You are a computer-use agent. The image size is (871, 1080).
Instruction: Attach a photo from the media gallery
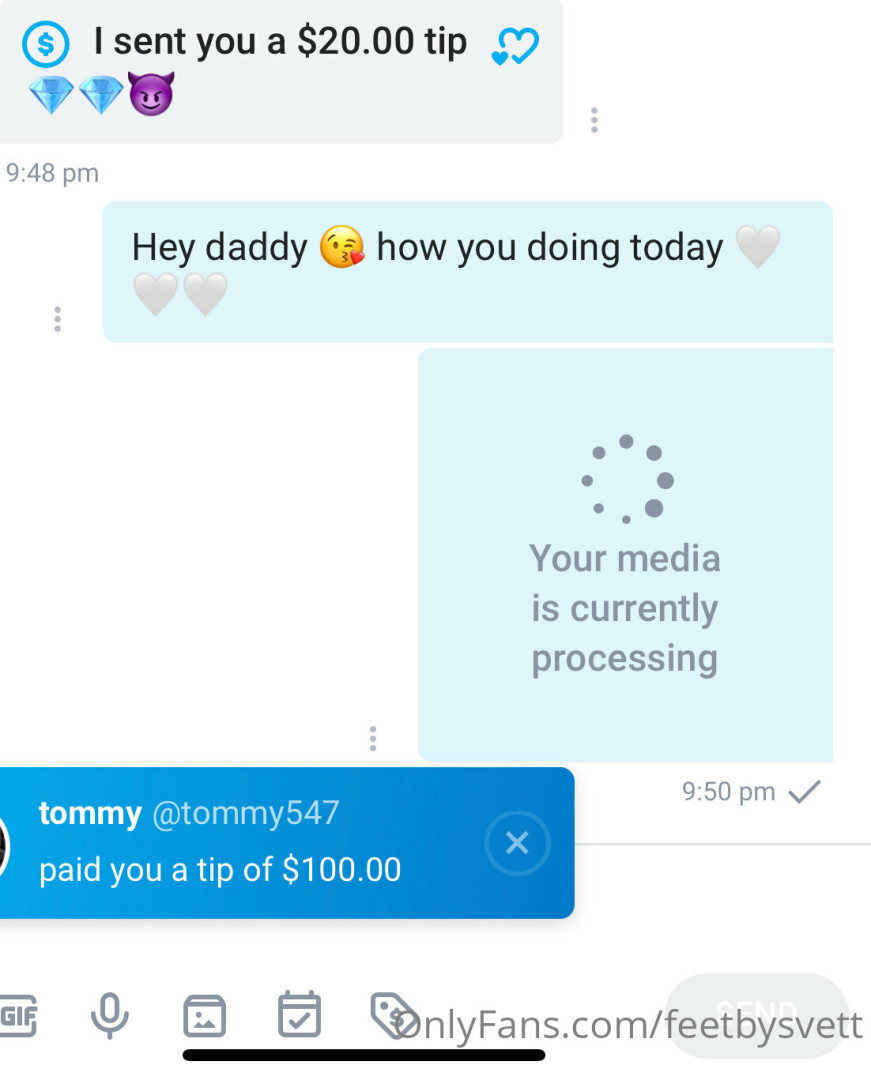pyautogui.click(x=204, y=1017)
